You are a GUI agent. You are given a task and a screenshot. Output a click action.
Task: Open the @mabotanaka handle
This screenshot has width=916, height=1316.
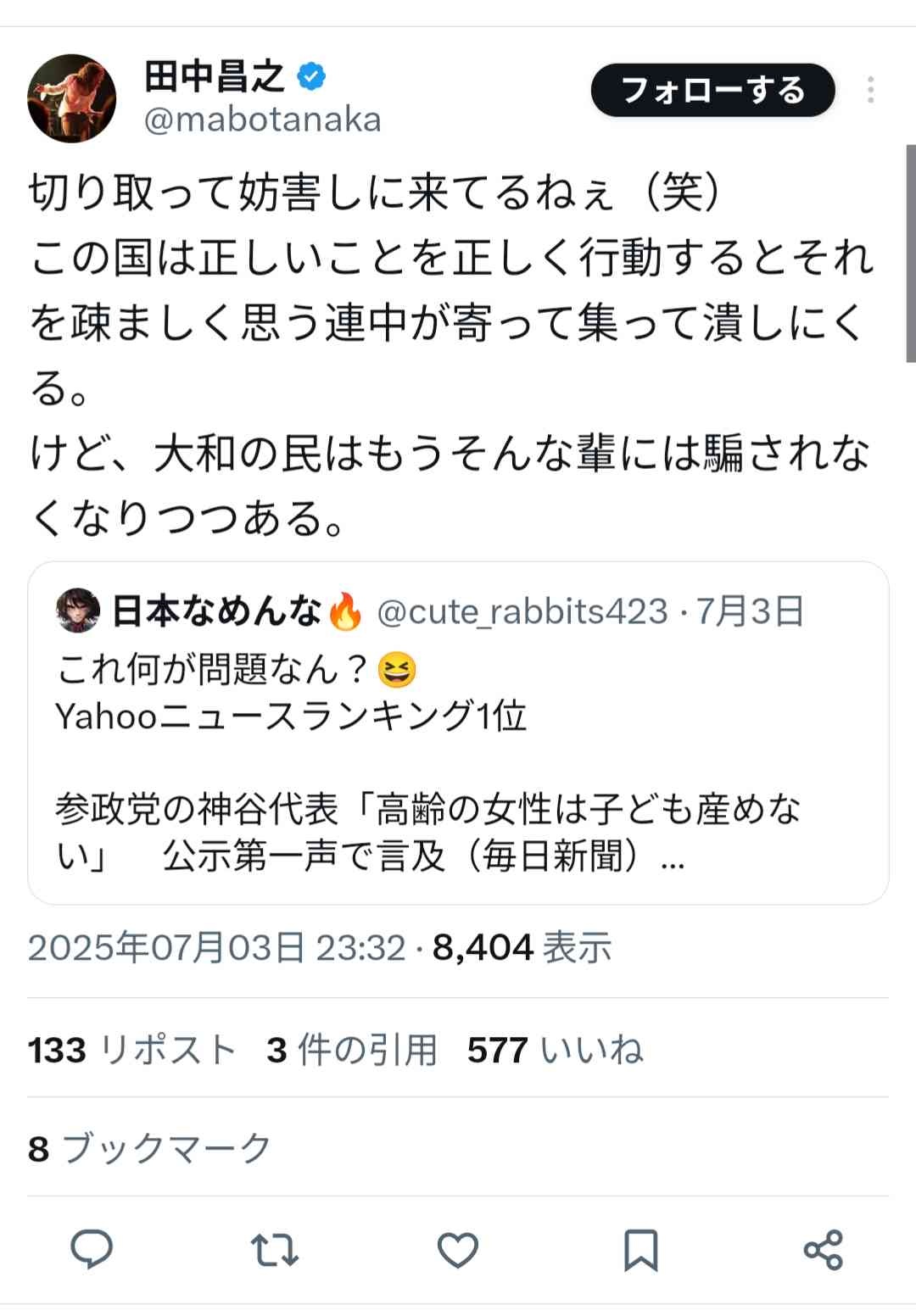coord(263,120)
